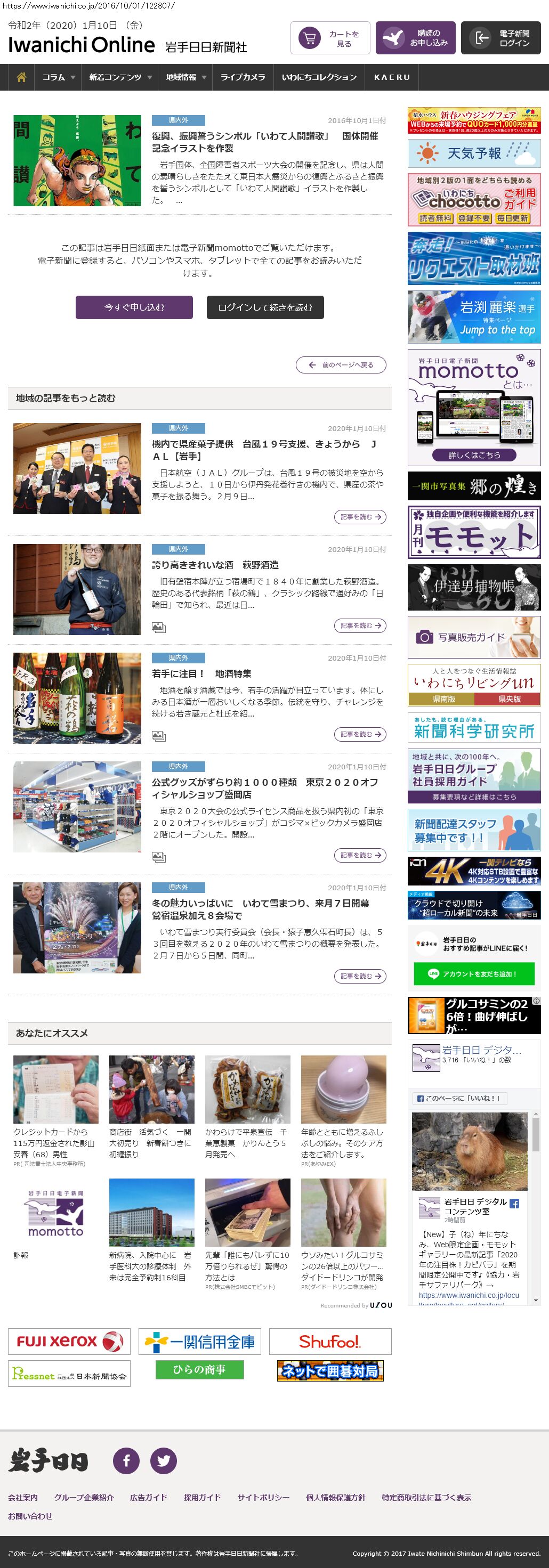
Task: Tap 詳しくはこちら on the momotto banner
Action: pyautogui.click(x=473, y=454)
